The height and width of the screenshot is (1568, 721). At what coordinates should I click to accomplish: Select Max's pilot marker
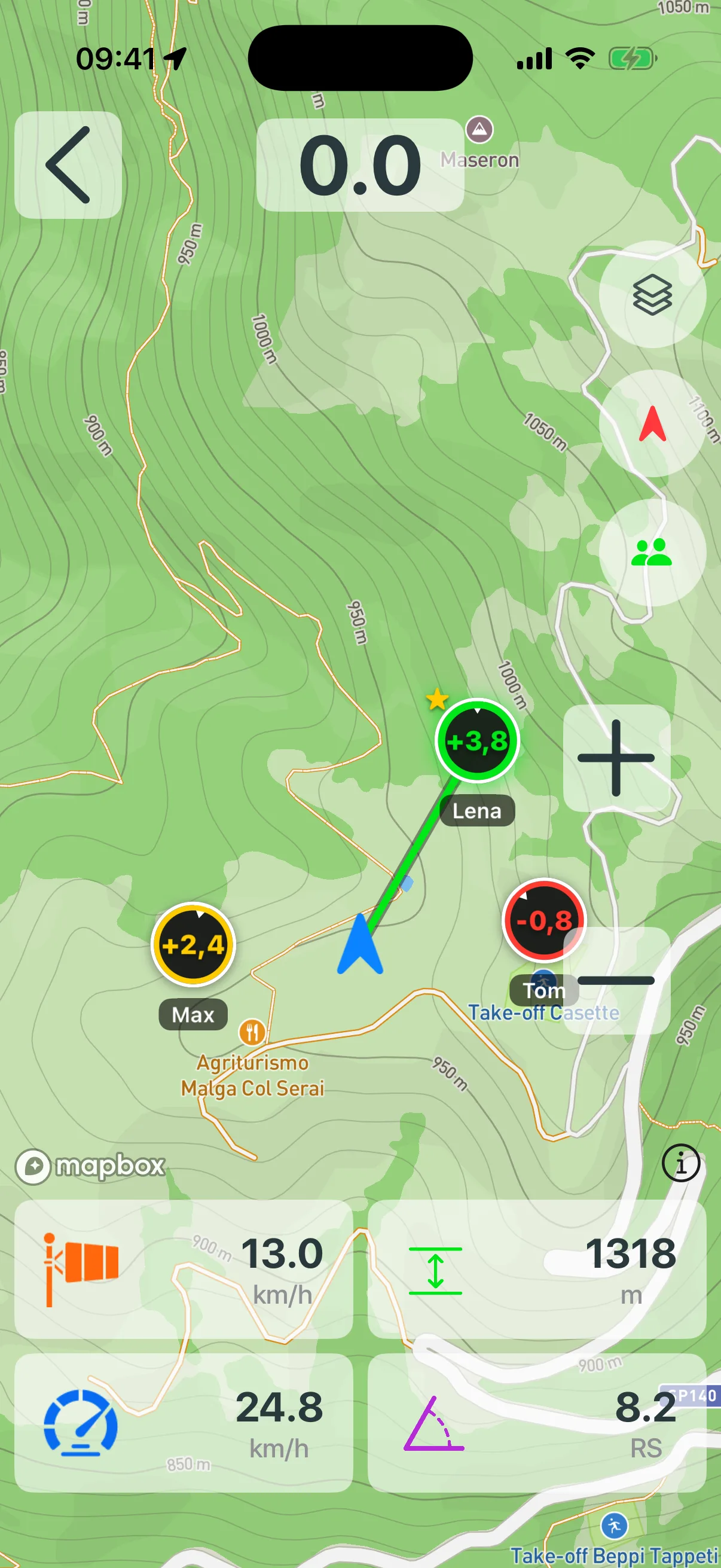pyautogui.click(x=193, y=944)
